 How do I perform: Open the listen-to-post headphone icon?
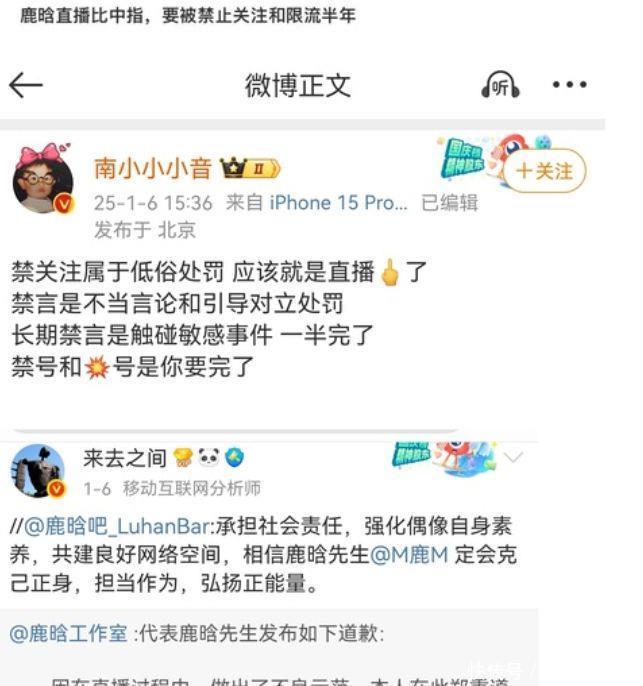tap(500, 85)
